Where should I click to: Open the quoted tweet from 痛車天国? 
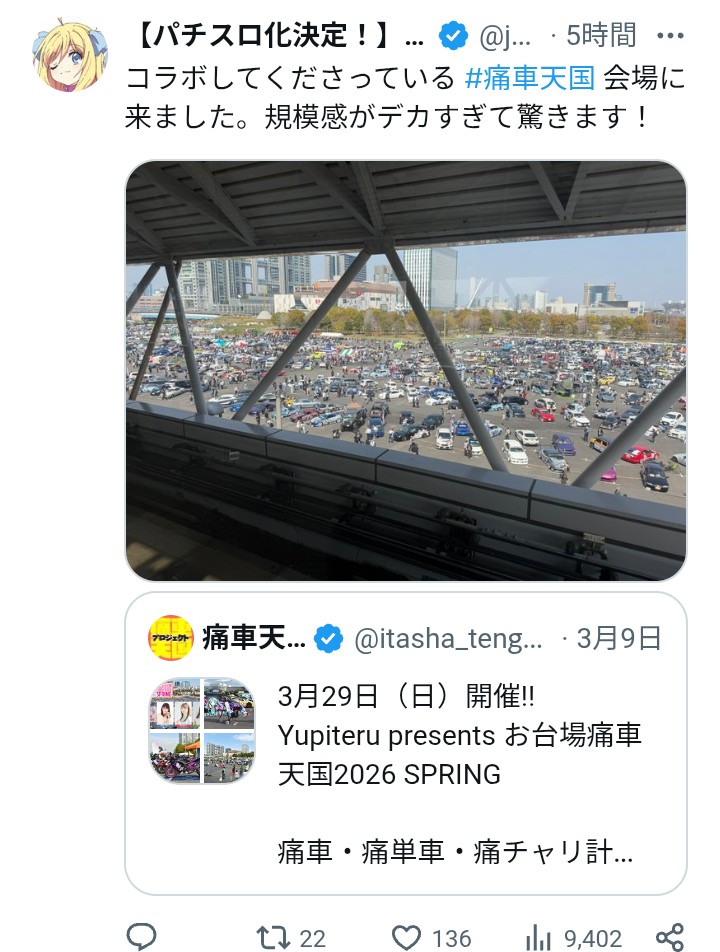pyautogui.click(x=406, y=743)
